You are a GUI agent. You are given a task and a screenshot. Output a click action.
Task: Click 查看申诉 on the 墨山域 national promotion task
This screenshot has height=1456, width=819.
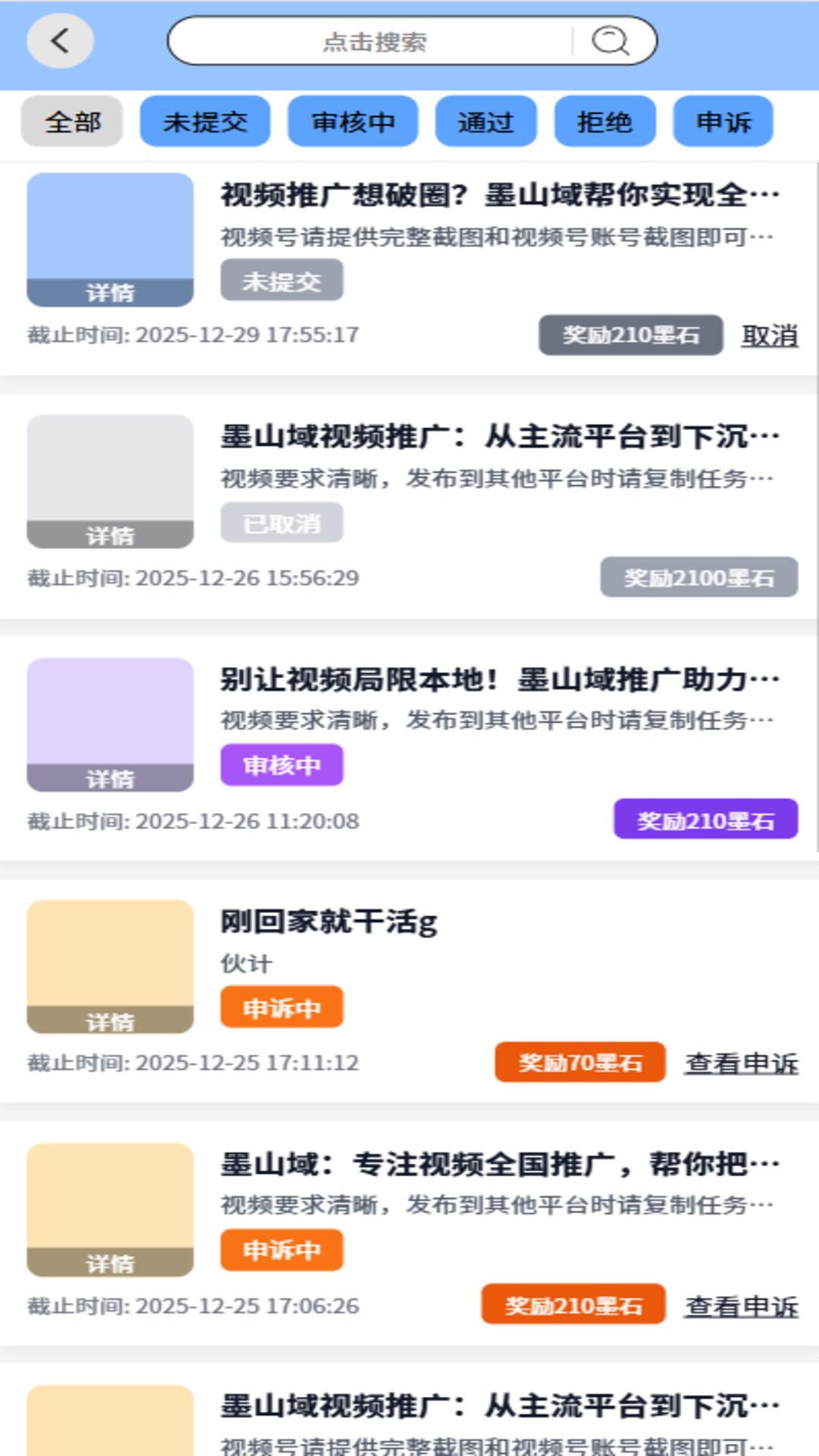click(742, 1304)
